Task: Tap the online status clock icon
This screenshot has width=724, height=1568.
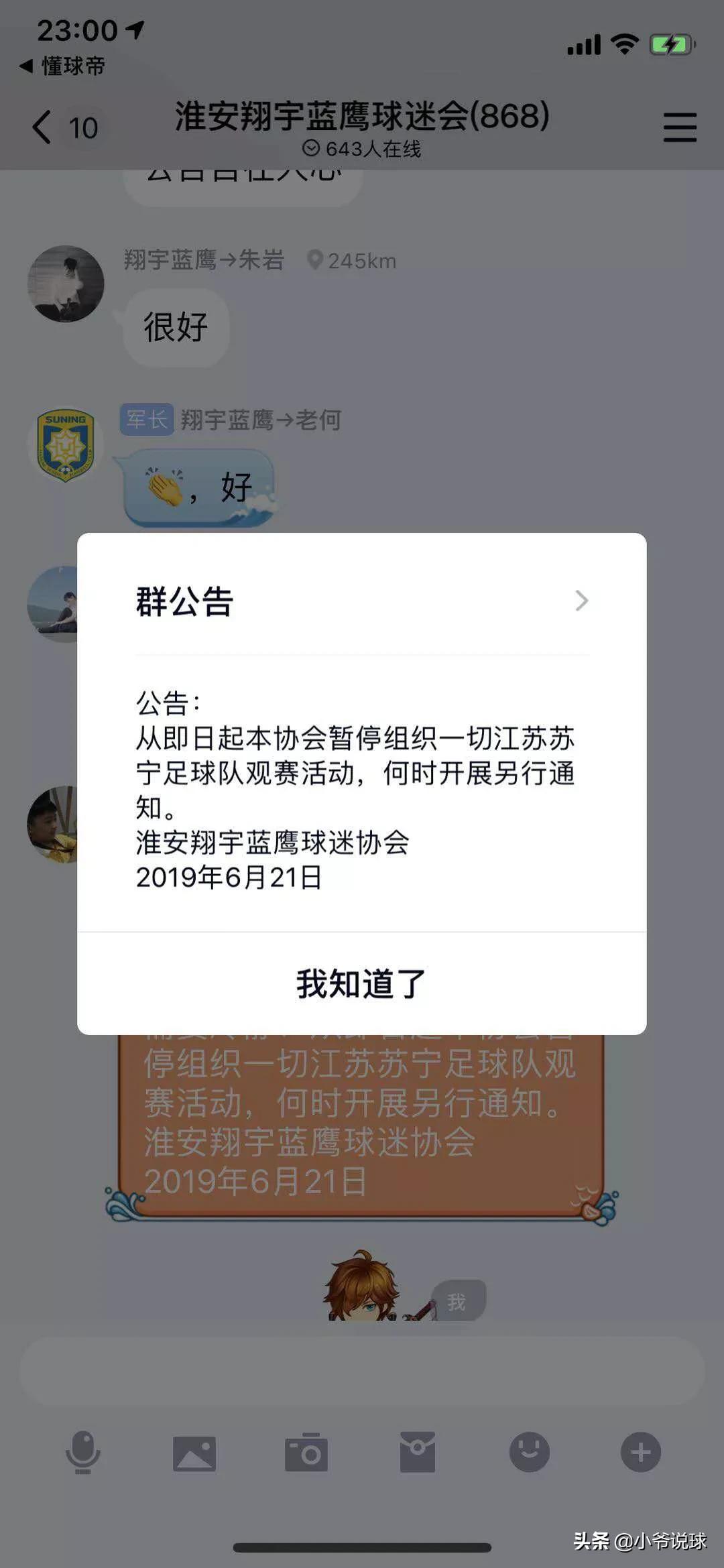Action: [312, 149]
